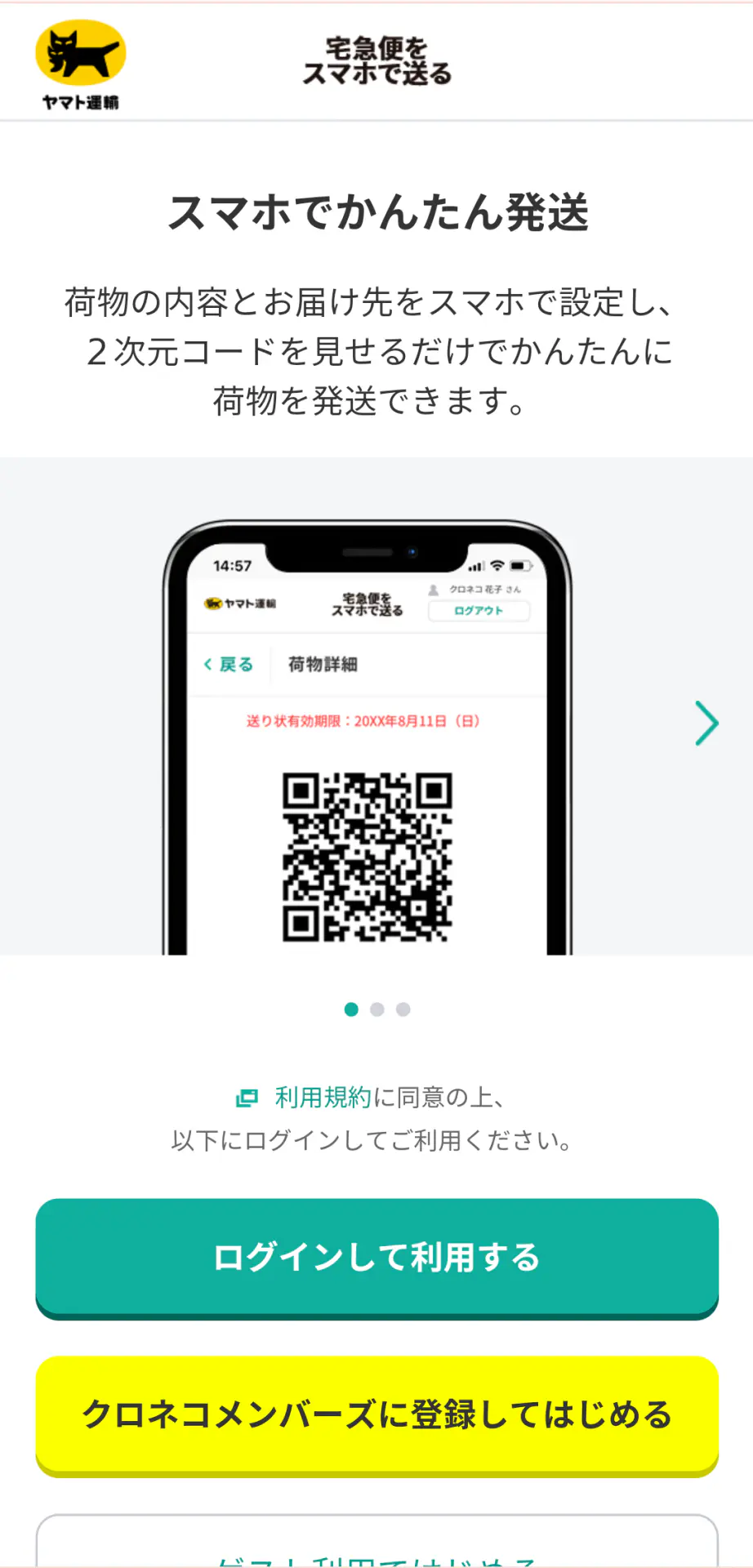This screenshot has height=1568, width=753.
Task: Open the ヤマト運輸 home logo
Action: tap(81, 64)
